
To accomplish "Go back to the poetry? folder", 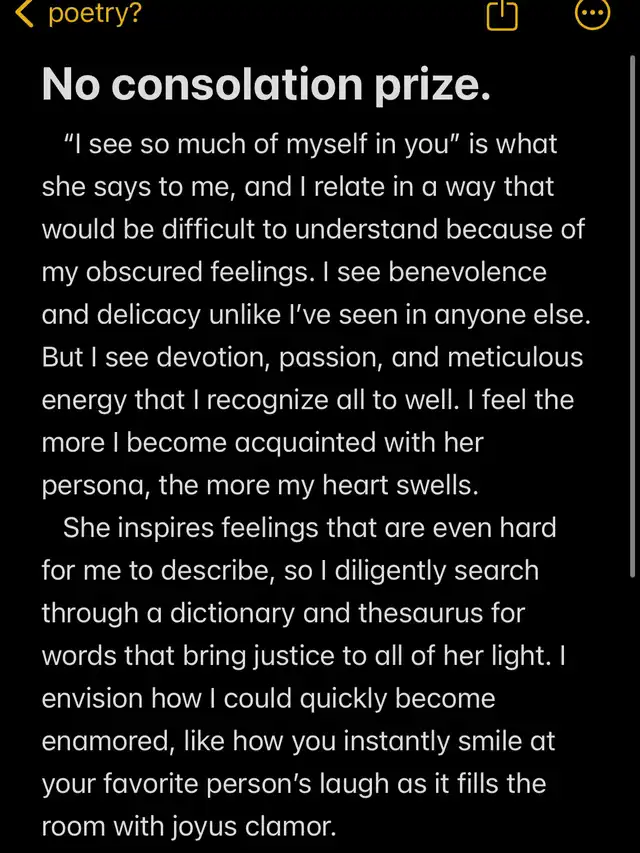I will pyautogui.click(x=80, y=14).
